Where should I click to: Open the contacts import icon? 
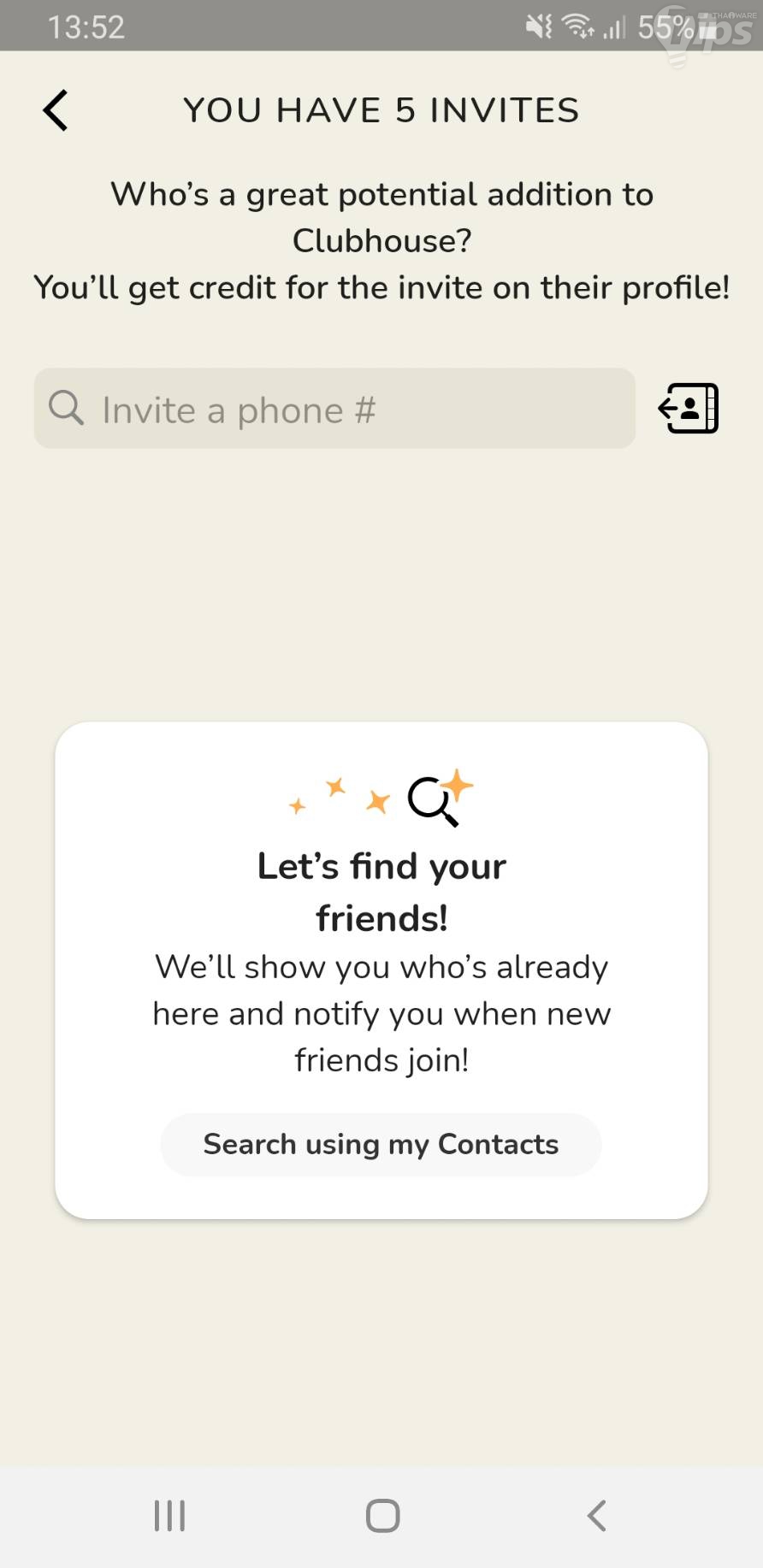coord(689,409)
